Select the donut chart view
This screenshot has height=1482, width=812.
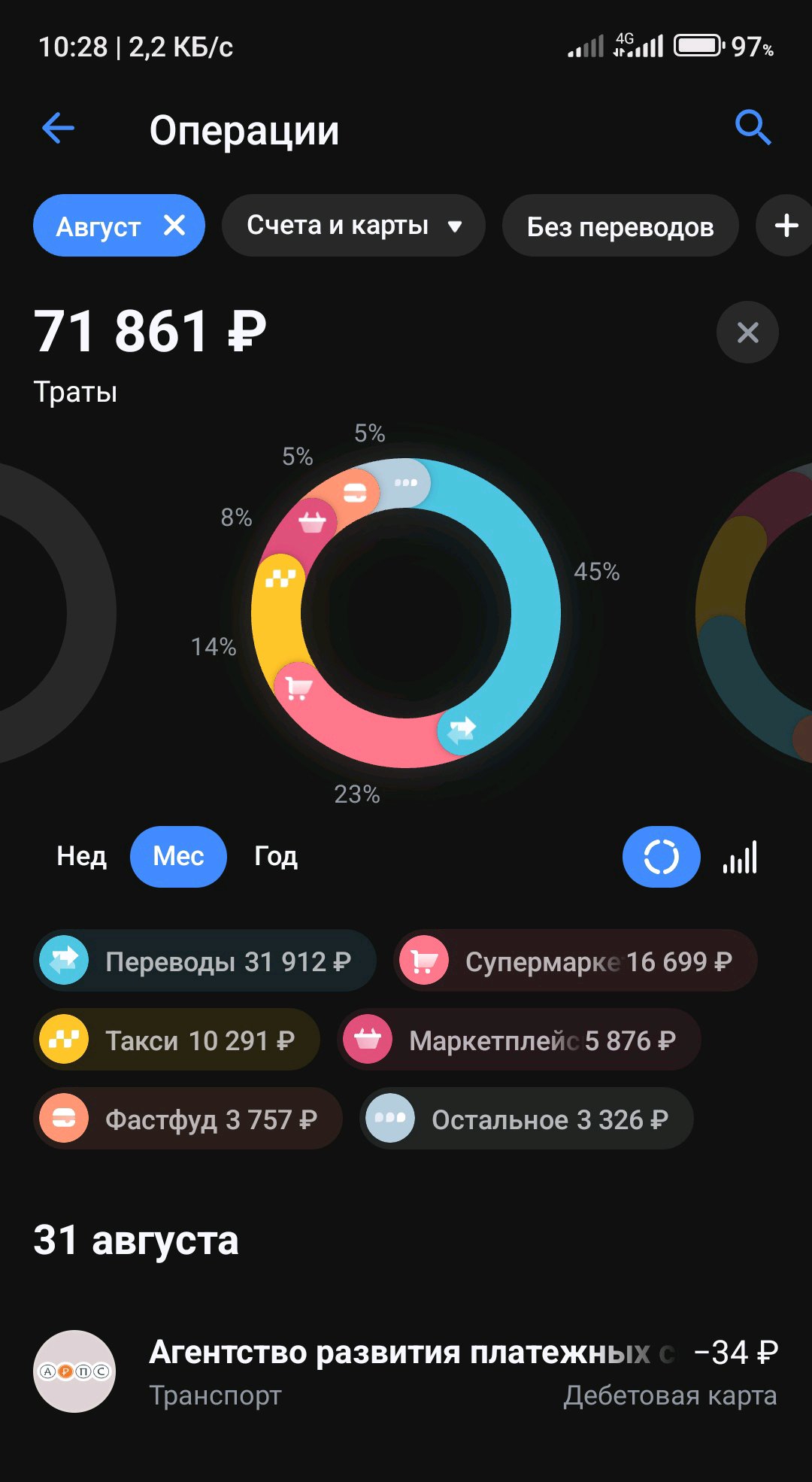(x=661, y=856)
